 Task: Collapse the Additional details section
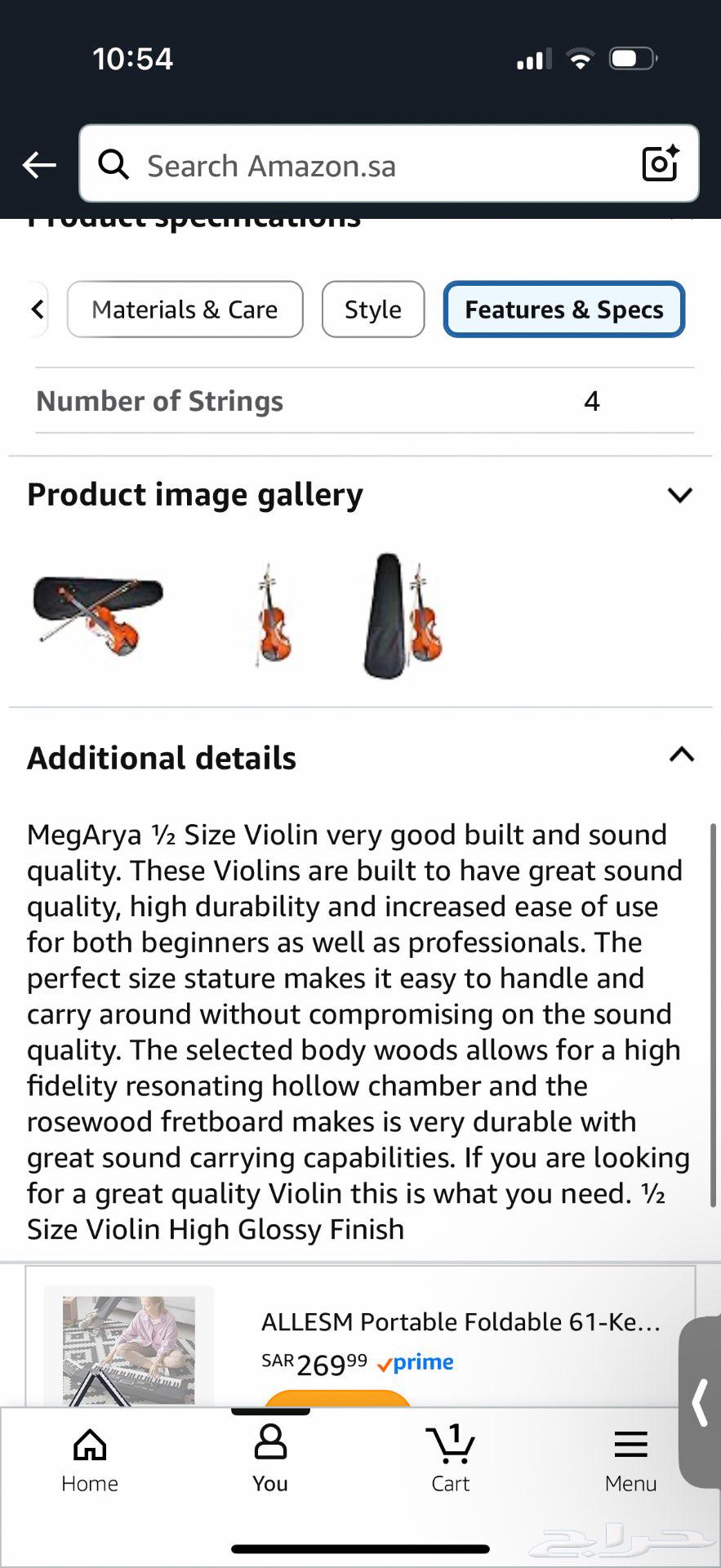(680, 755)
